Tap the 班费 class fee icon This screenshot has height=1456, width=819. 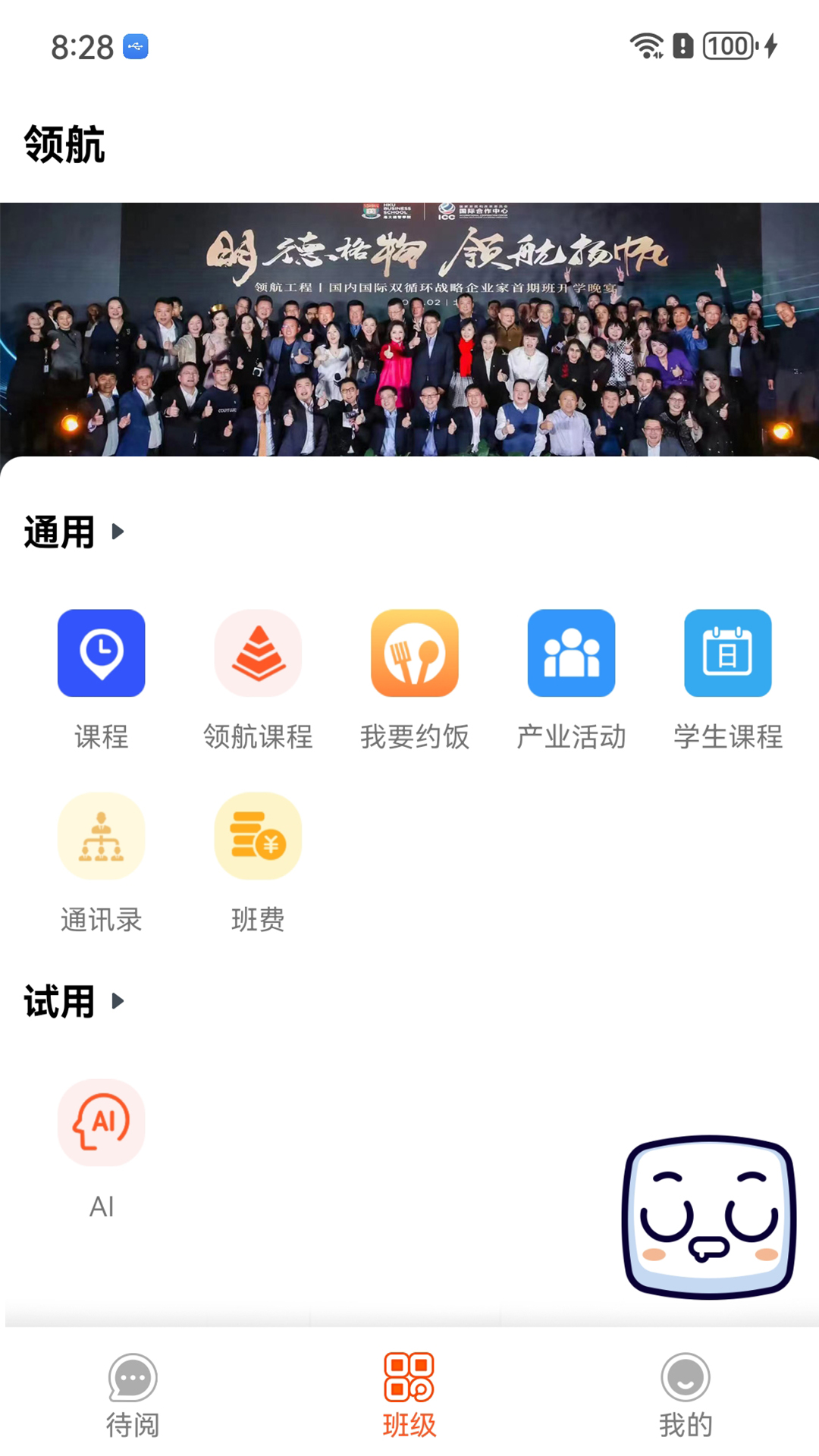[258, 836]
